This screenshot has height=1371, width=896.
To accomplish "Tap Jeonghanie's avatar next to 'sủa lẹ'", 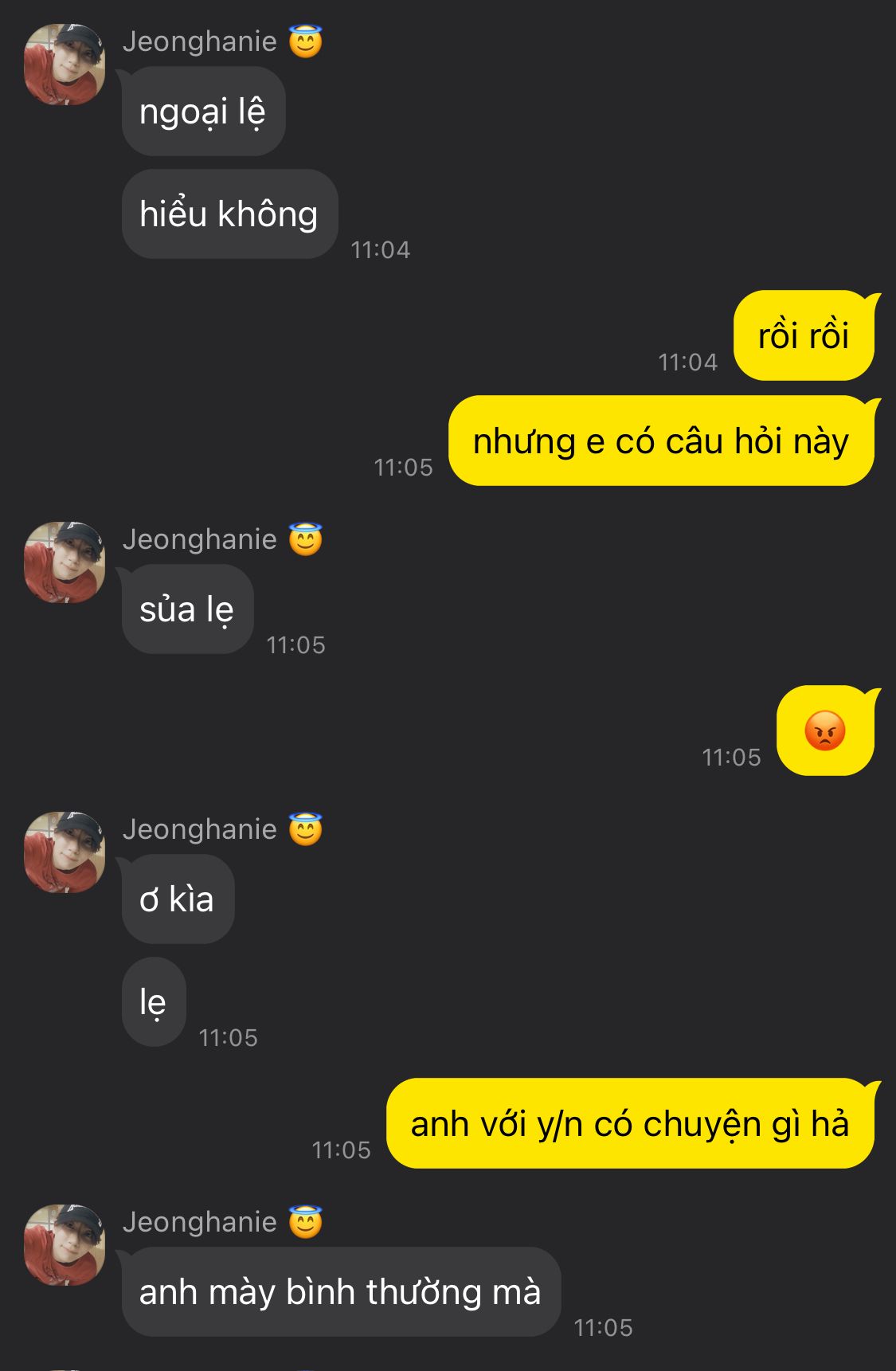I will pos(65,562).
